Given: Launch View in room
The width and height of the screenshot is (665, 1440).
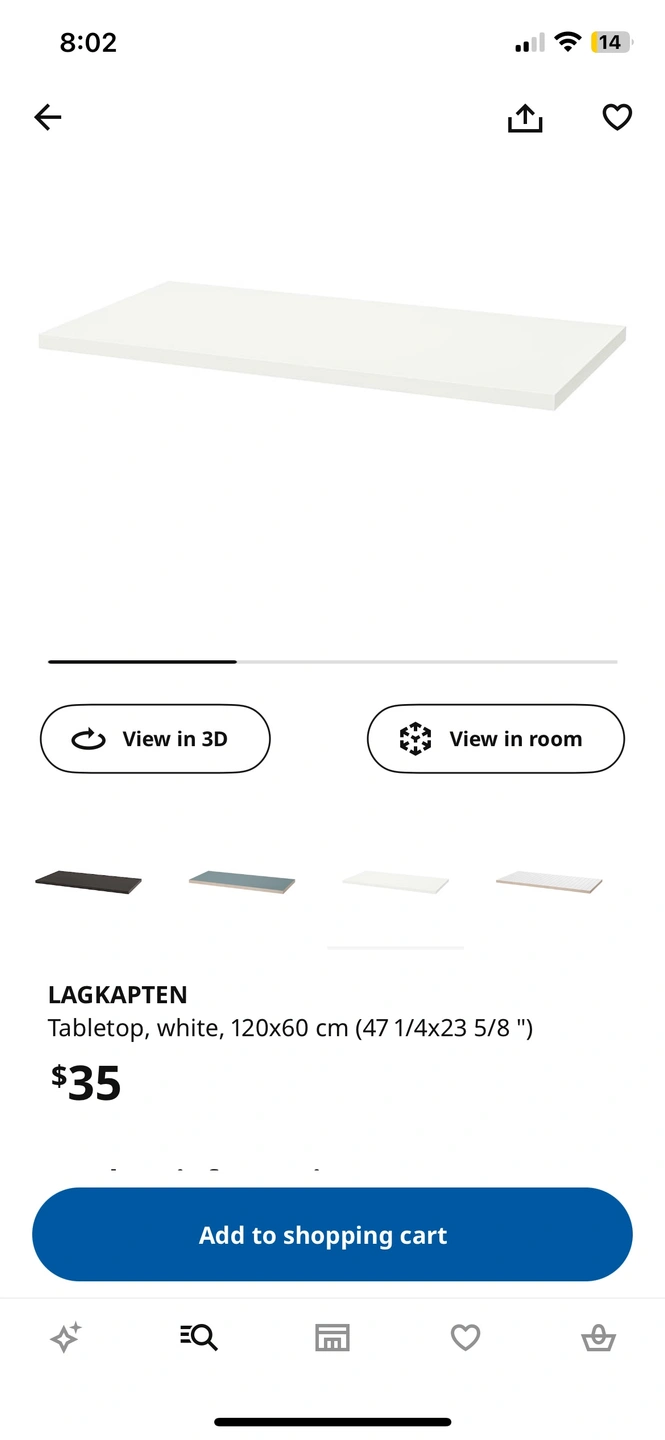Looking at the screenshot, I should tap(496, 739).
